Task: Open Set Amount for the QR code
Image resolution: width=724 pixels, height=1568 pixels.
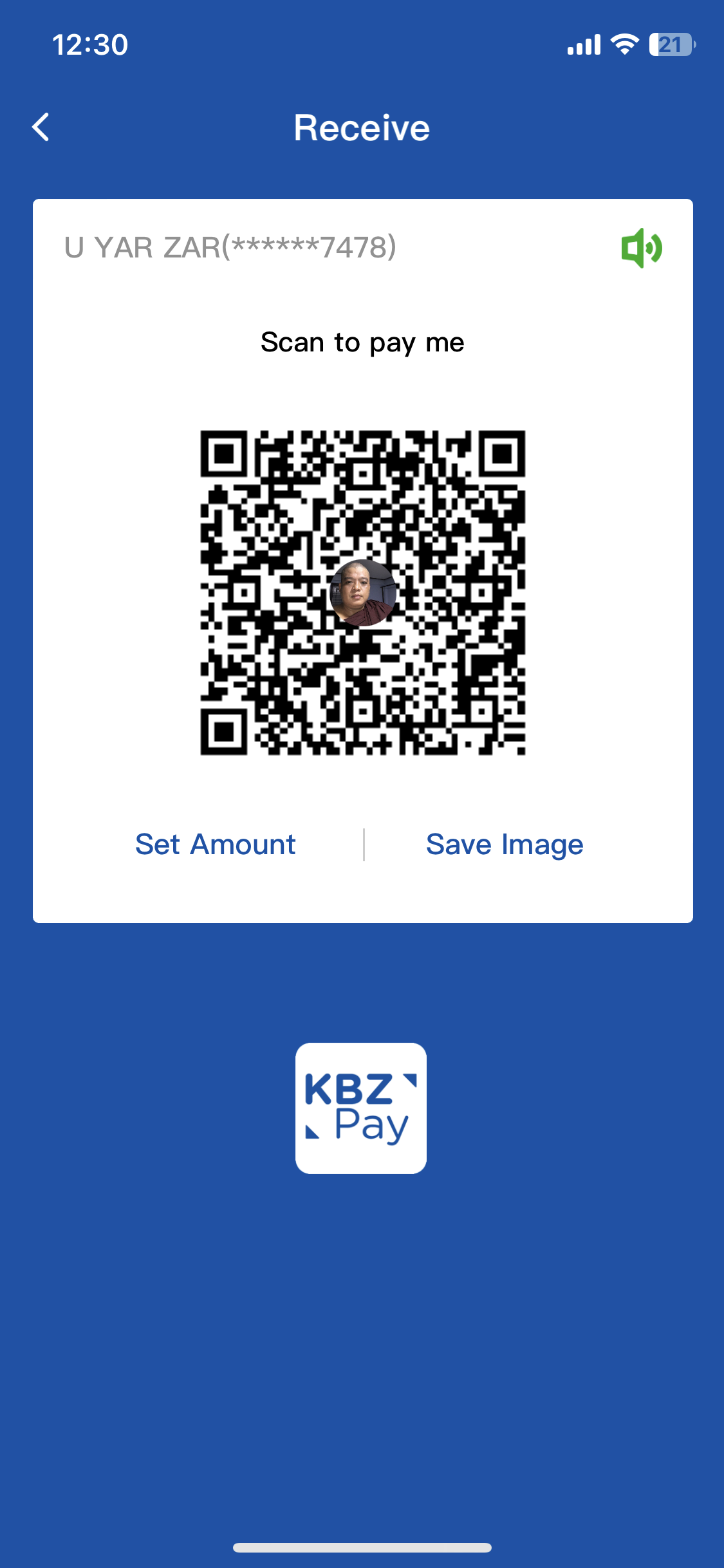Action: point(215,845)
